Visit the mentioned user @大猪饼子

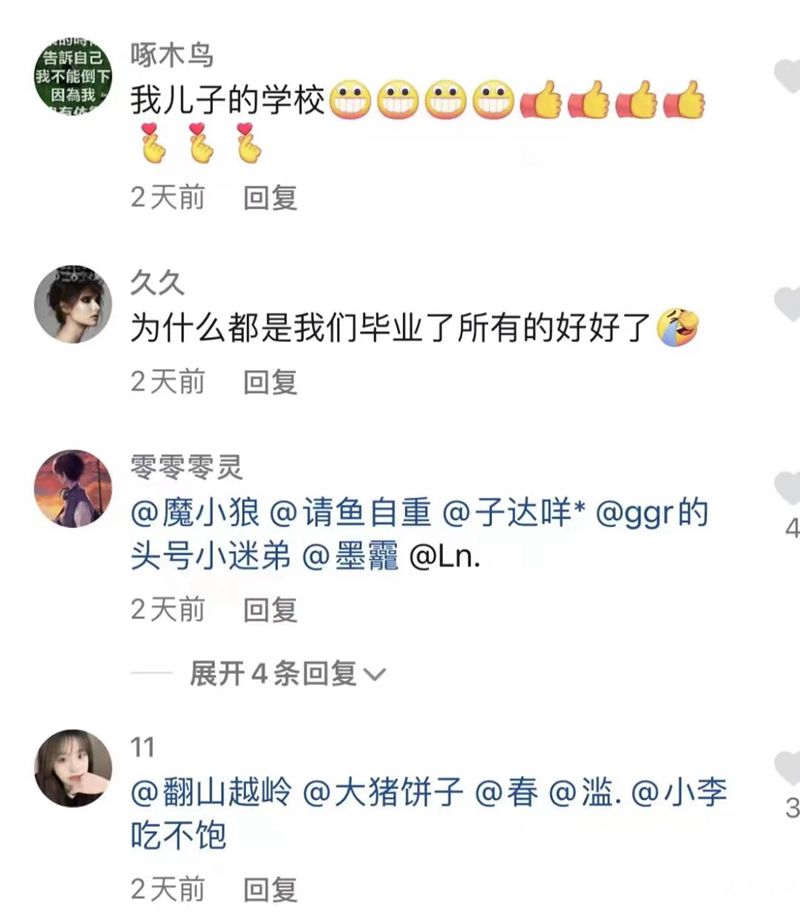point(383,793)
